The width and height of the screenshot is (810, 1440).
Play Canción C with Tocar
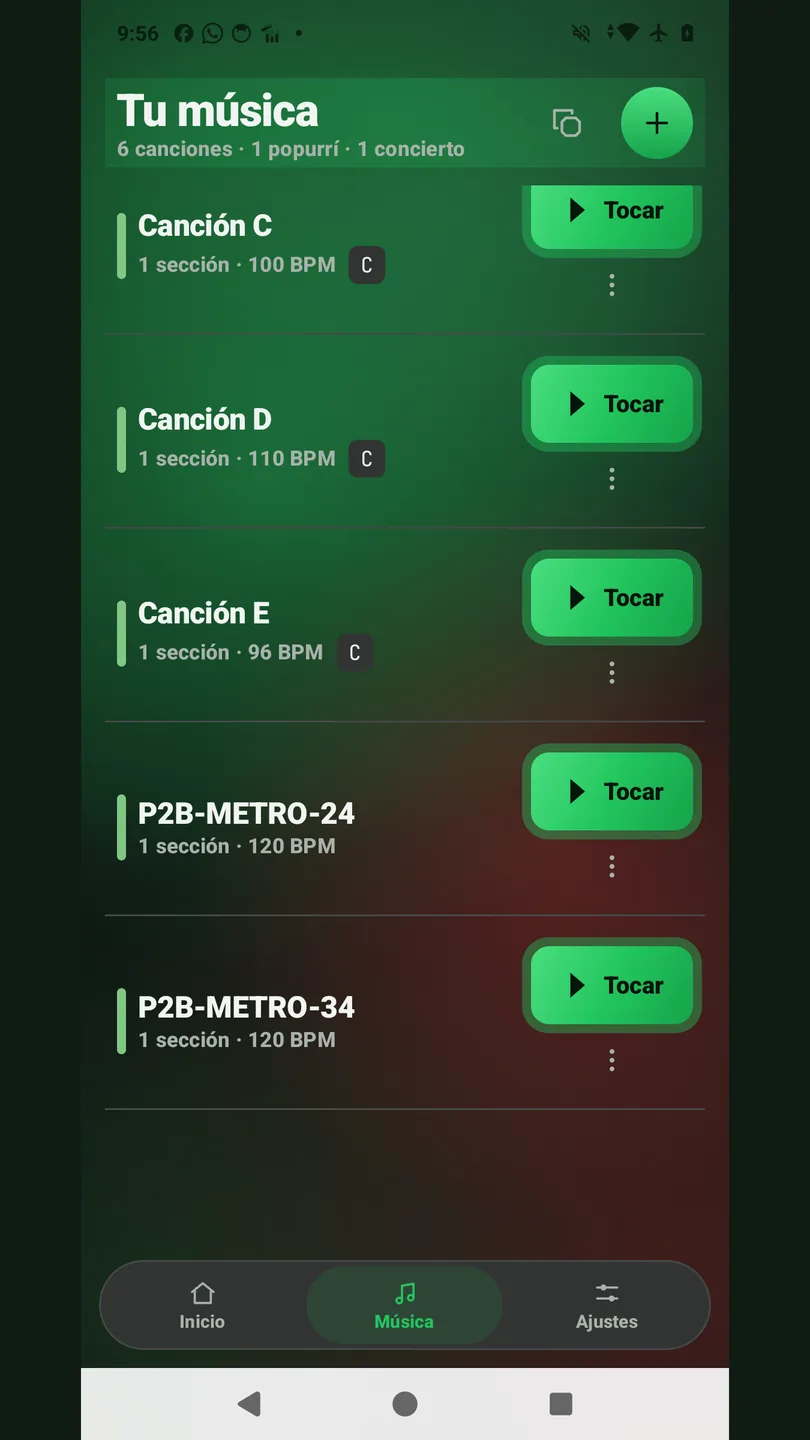click(x=612, y=216)
